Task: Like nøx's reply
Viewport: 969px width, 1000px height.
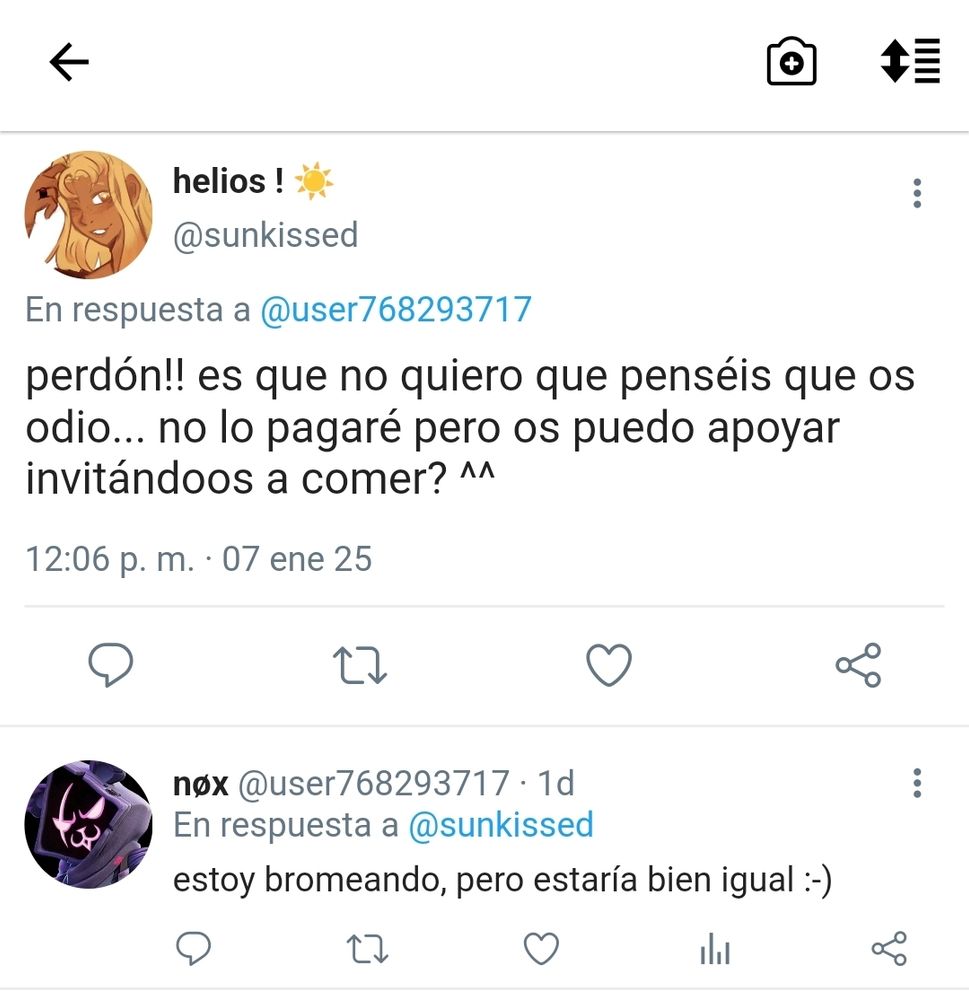Action: [541, 949]
